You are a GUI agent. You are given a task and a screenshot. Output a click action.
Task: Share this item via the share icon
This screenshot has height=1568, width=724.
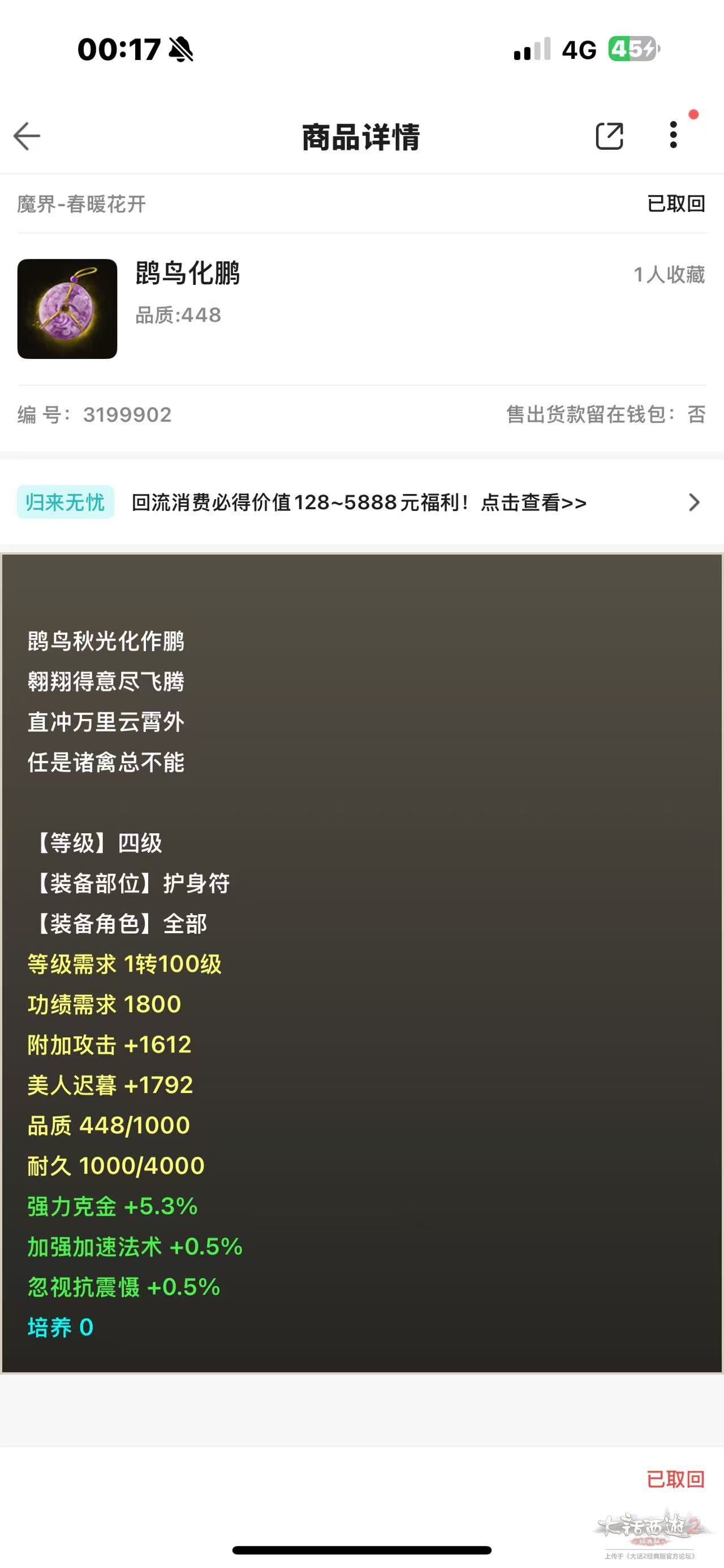click(x=609, y=136)
